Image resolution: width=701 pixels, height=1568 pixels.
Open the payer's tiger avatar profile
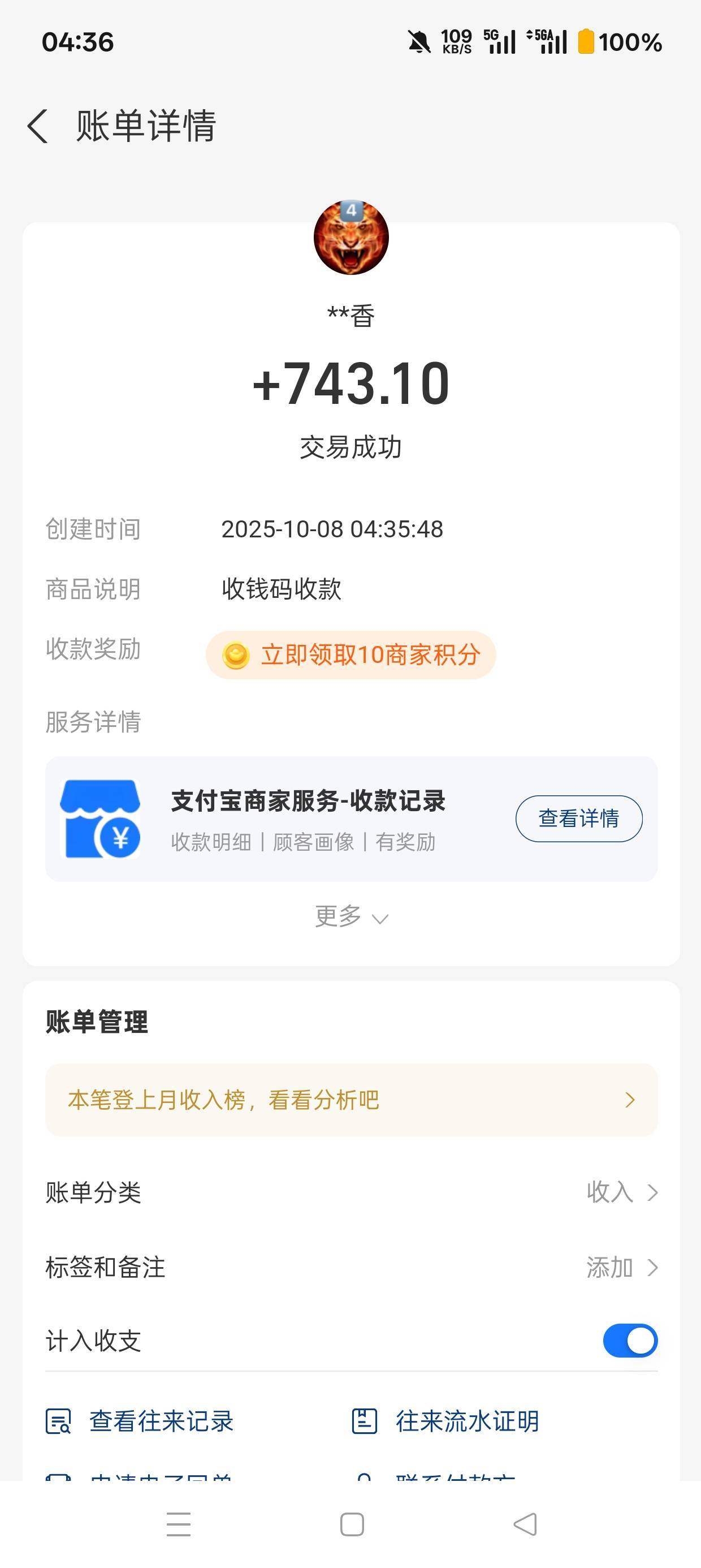351,238
